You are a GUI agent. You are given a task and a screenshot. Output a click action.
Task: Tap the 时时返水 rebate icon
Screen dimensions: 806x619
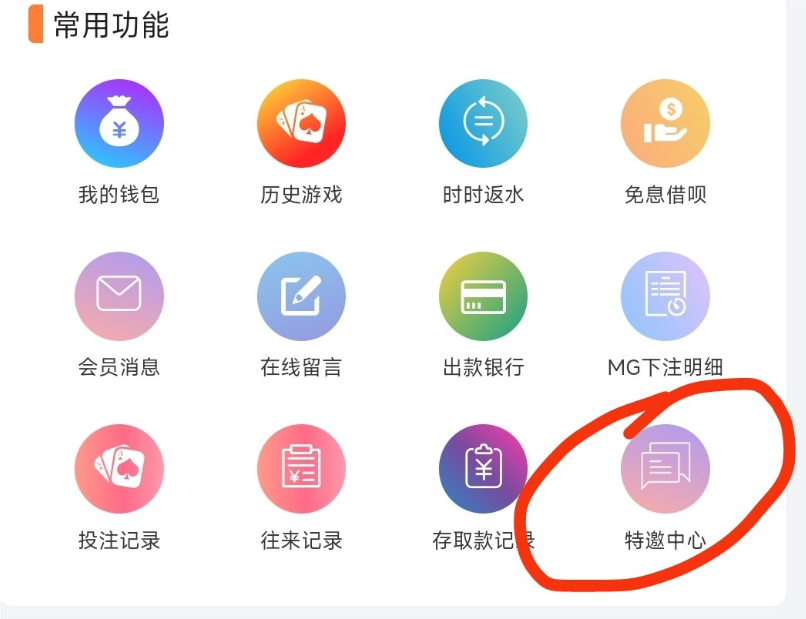pos(483,124)
